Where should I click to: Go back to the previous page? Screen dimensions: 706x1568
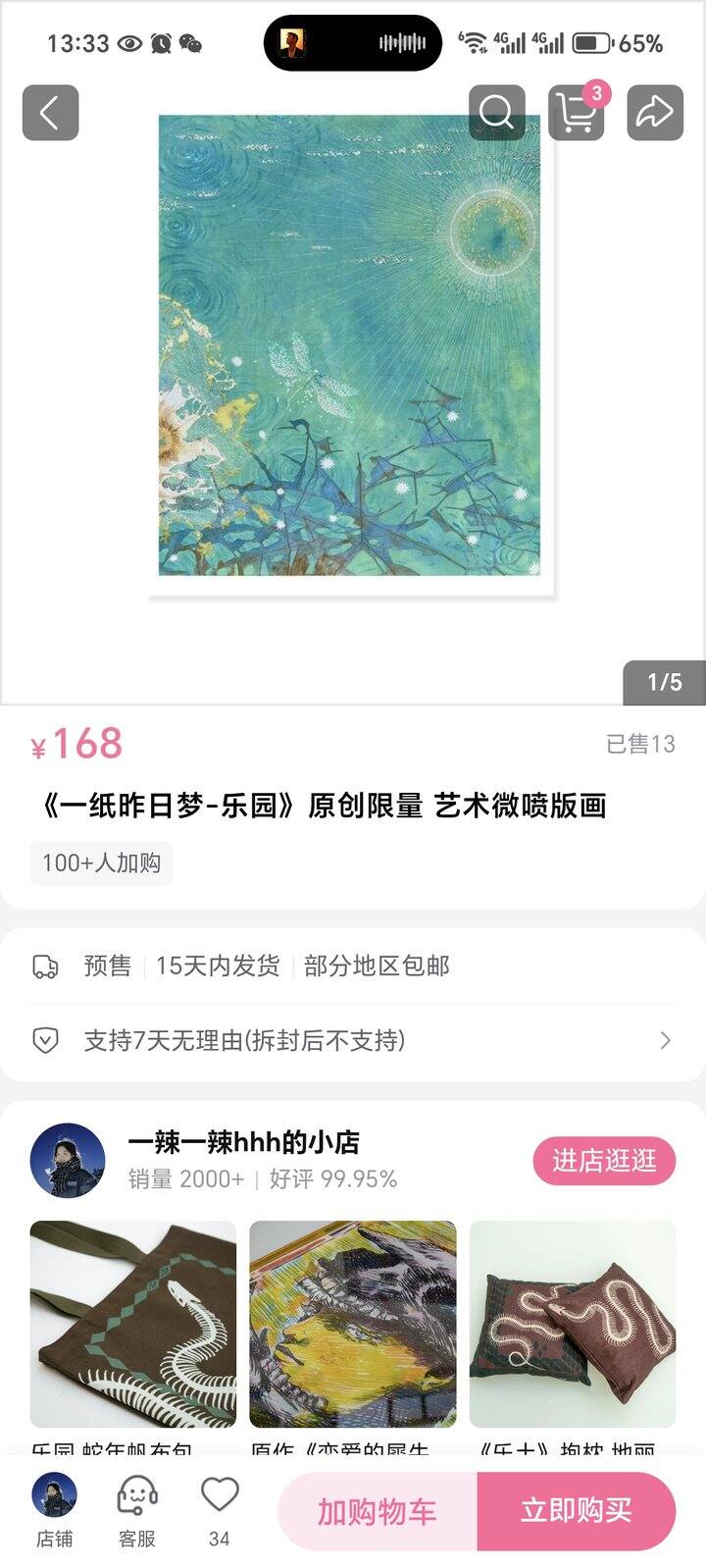[x=50, y=113]
